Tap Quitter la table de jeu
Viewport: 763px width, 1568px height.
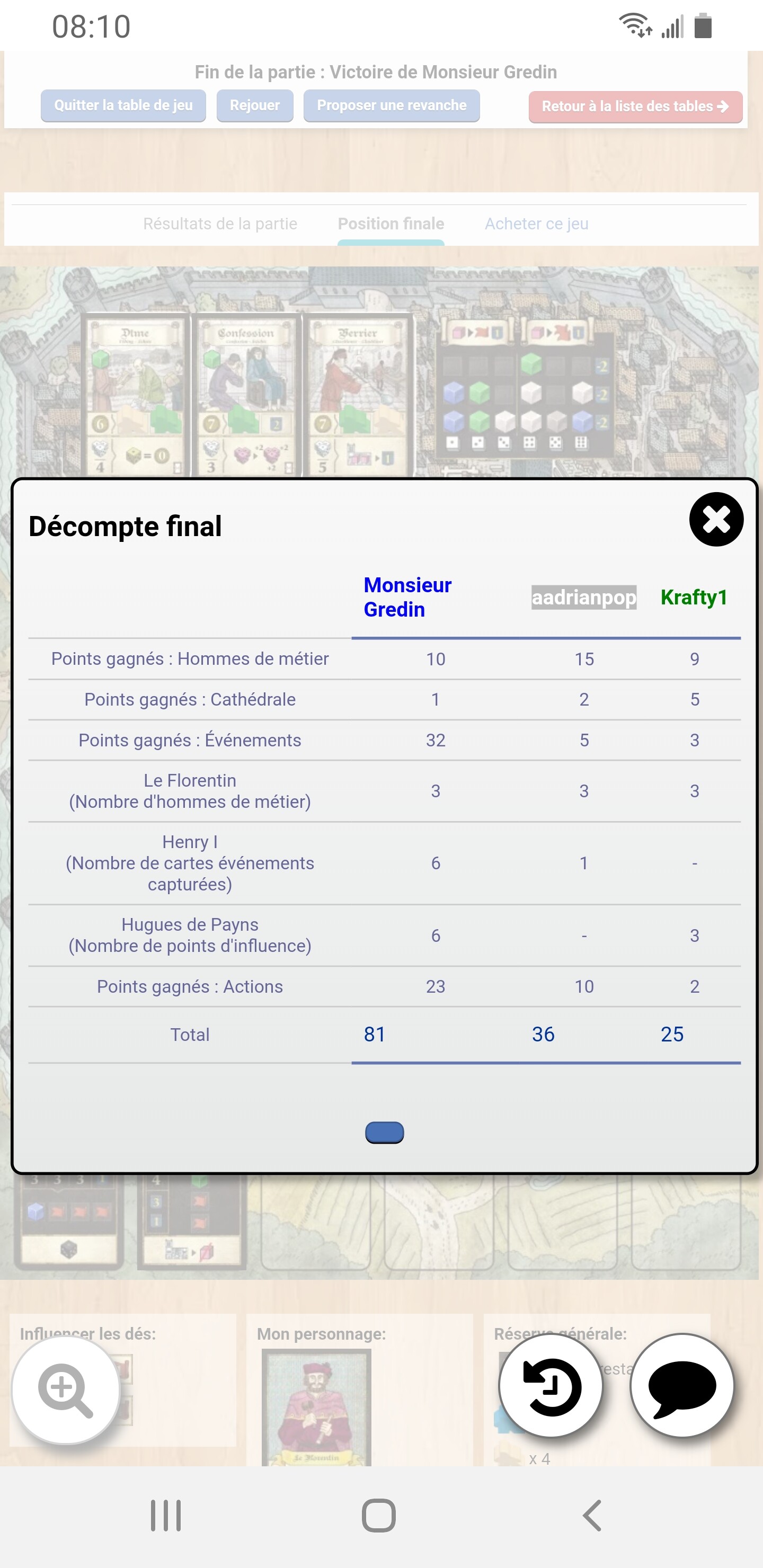[x=123, y=106]
